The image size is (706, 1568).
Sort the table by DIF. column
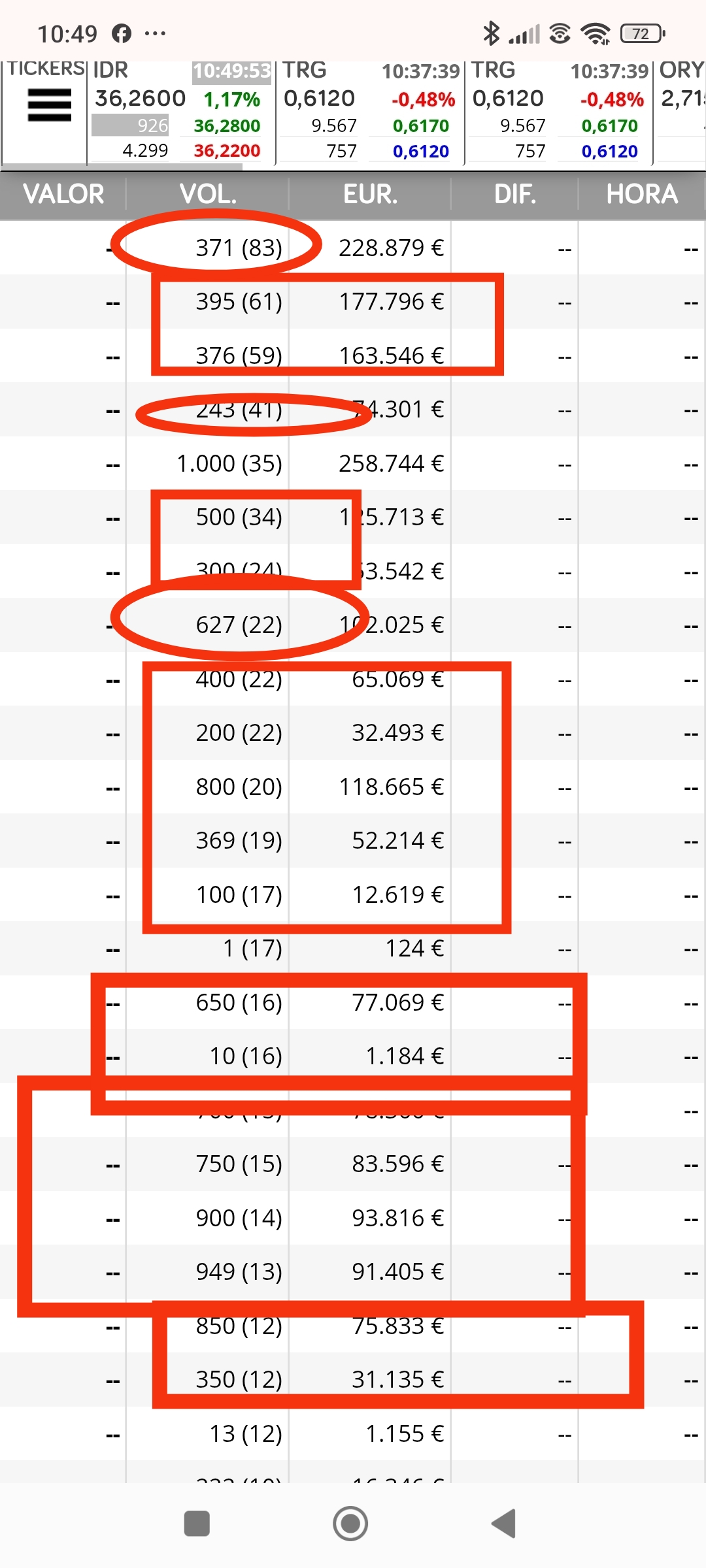515,195
